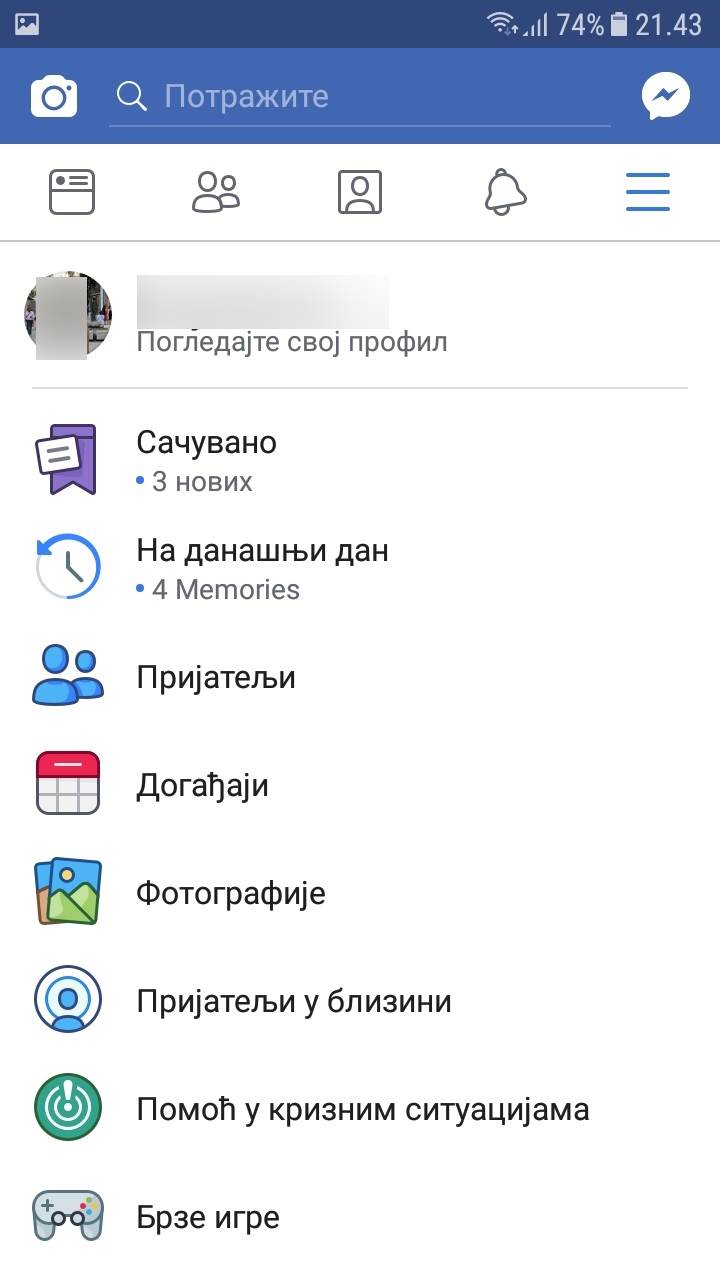Open the camera icon
This screenshot has height=1280, width=720.
[x=54, y=96]
